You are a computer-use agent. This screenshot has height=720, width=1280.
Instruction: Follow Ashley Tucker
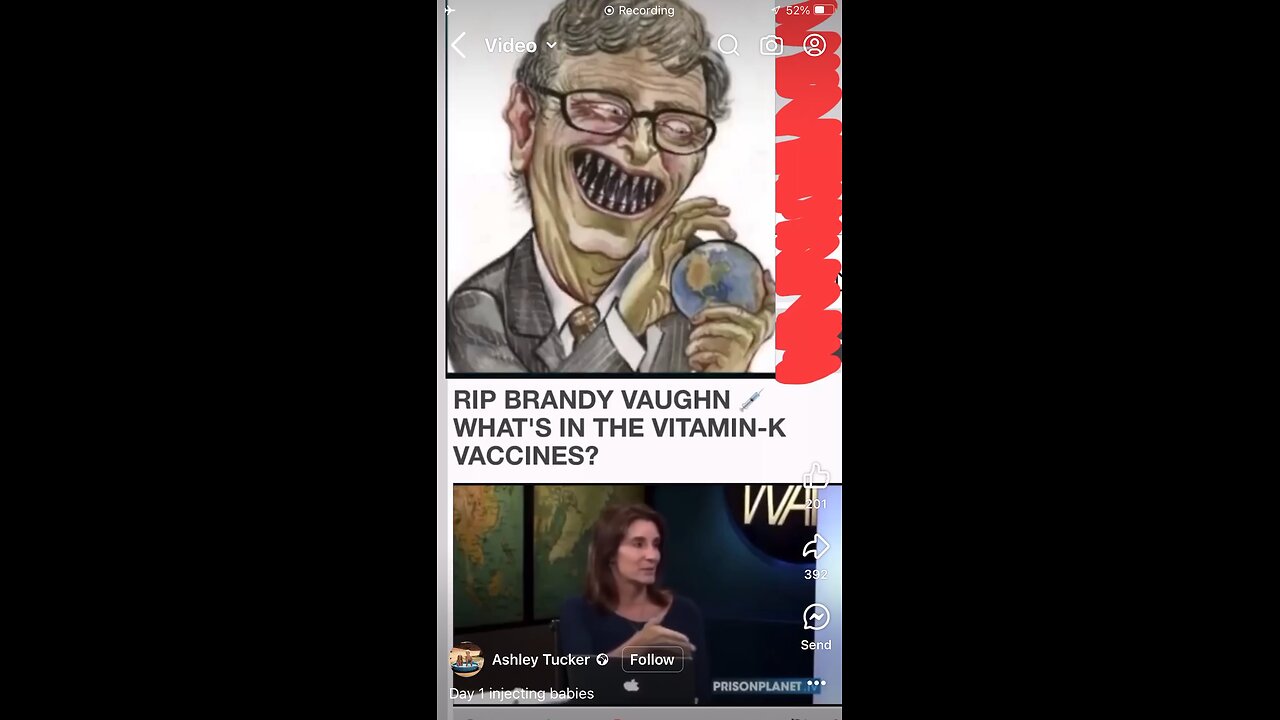652,660
